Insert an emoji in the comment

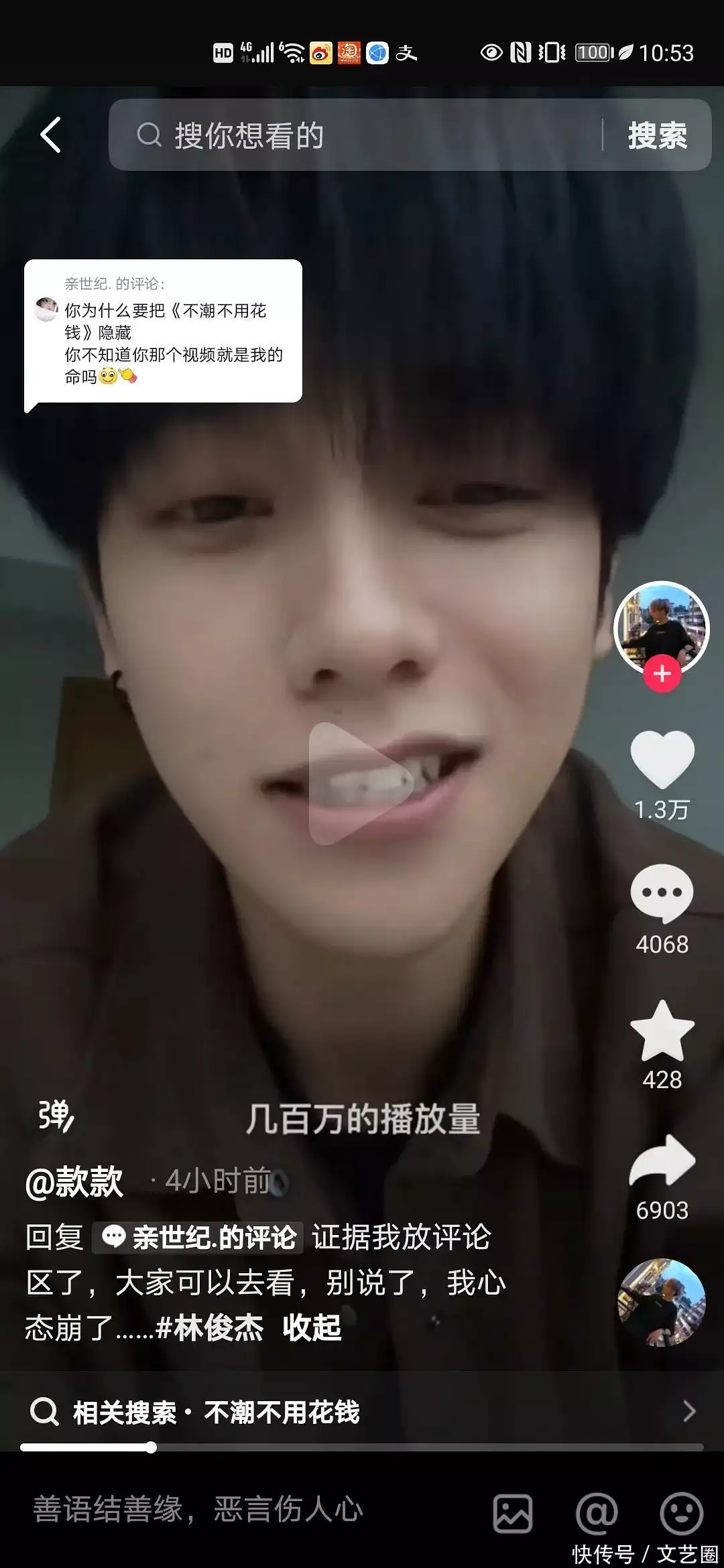tap(681, 1513)
